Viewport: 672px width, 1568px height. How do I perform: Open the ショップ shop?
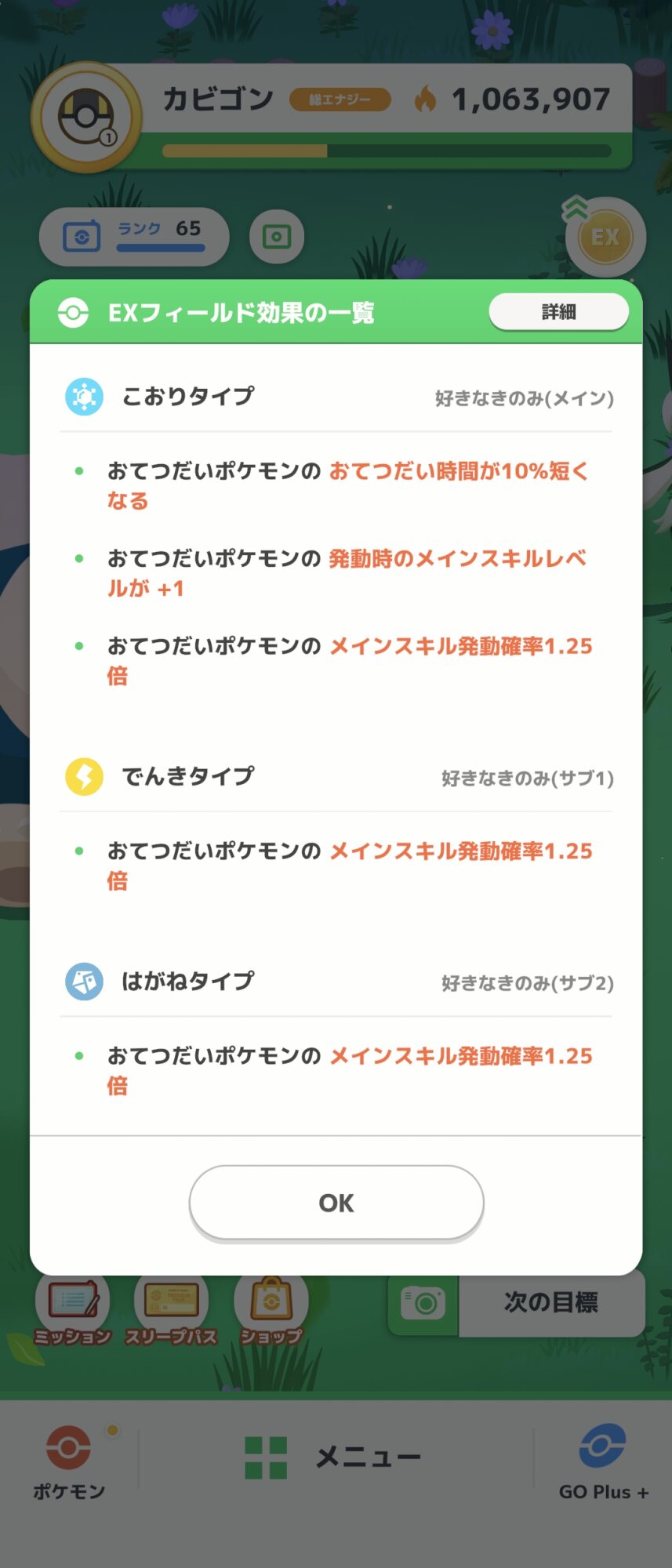pyautogui.click(x=271, y=1309)
